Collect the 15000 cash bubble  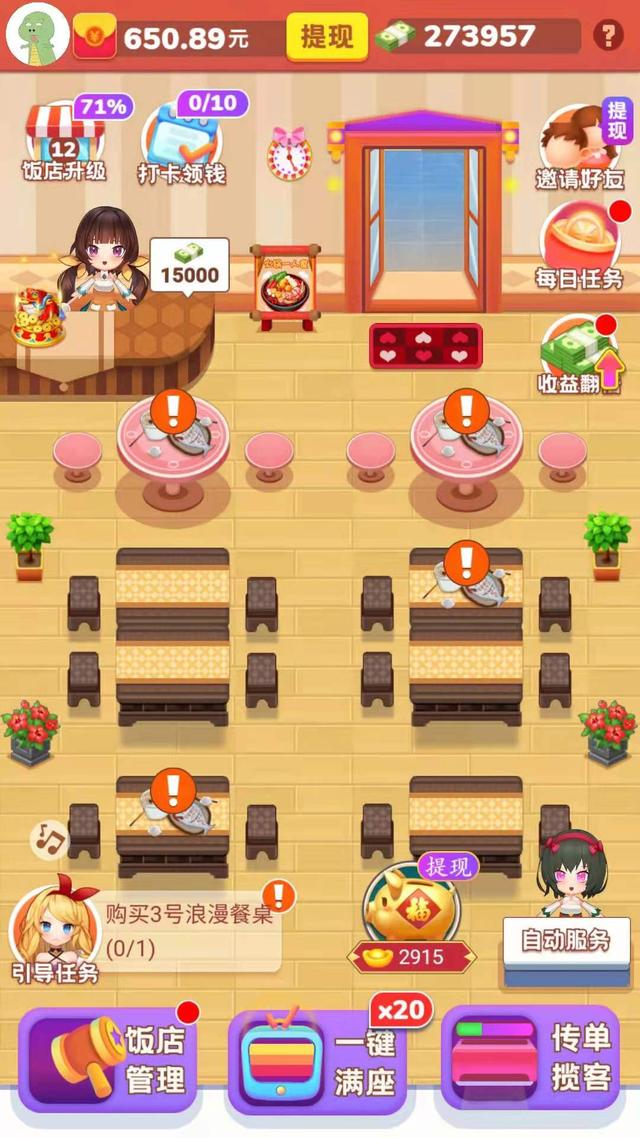(190, 265)
